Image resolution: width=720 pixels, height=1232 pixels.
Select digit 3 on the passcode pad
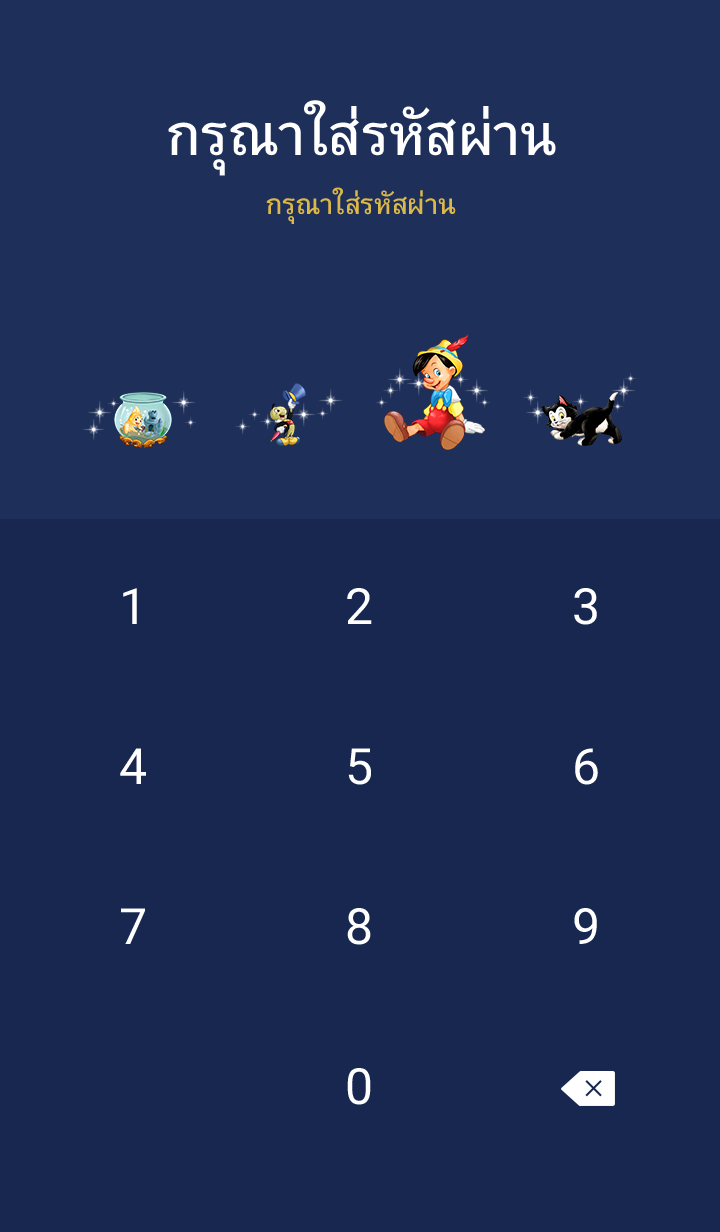[x=585, y=607]
